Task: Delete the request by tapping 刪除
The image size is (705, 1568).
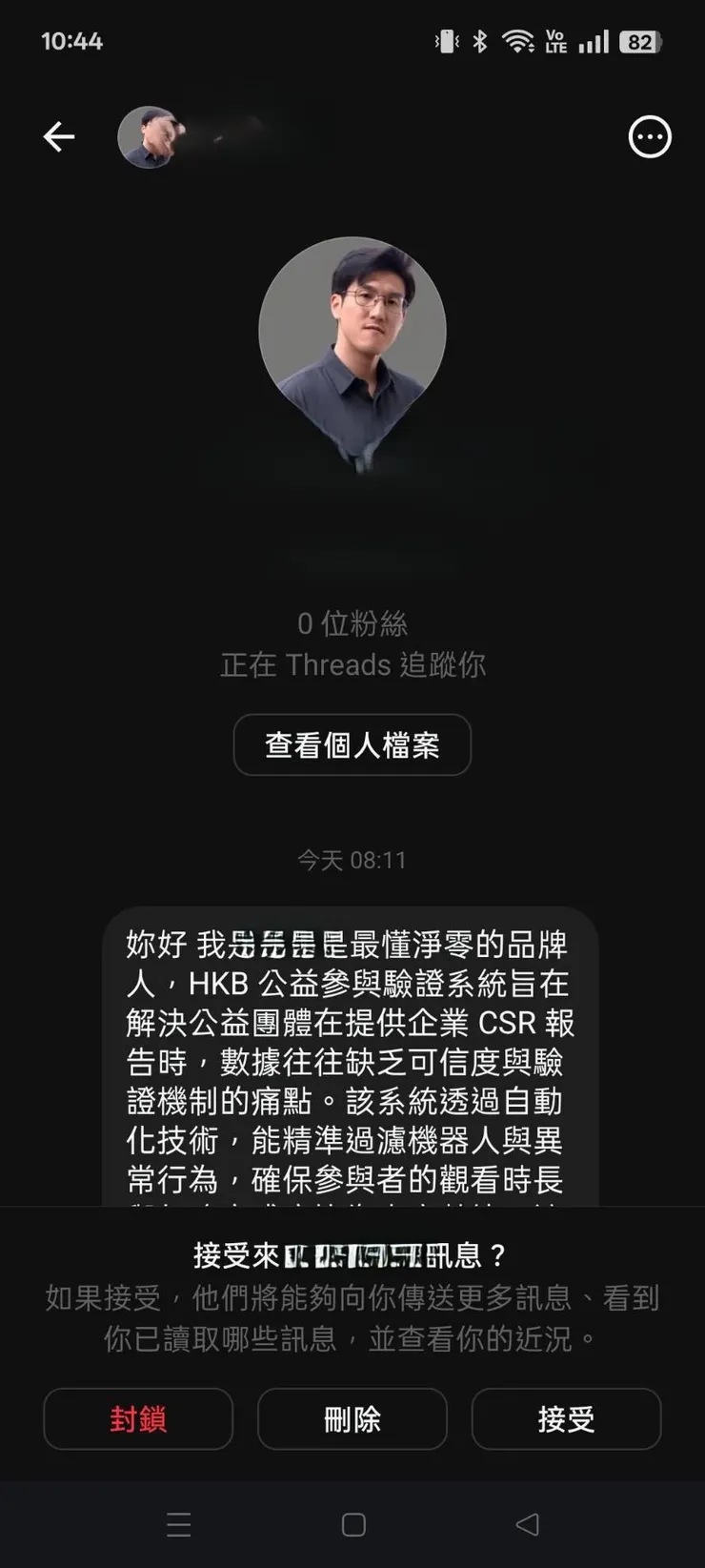Action: tap(352, 1419)
